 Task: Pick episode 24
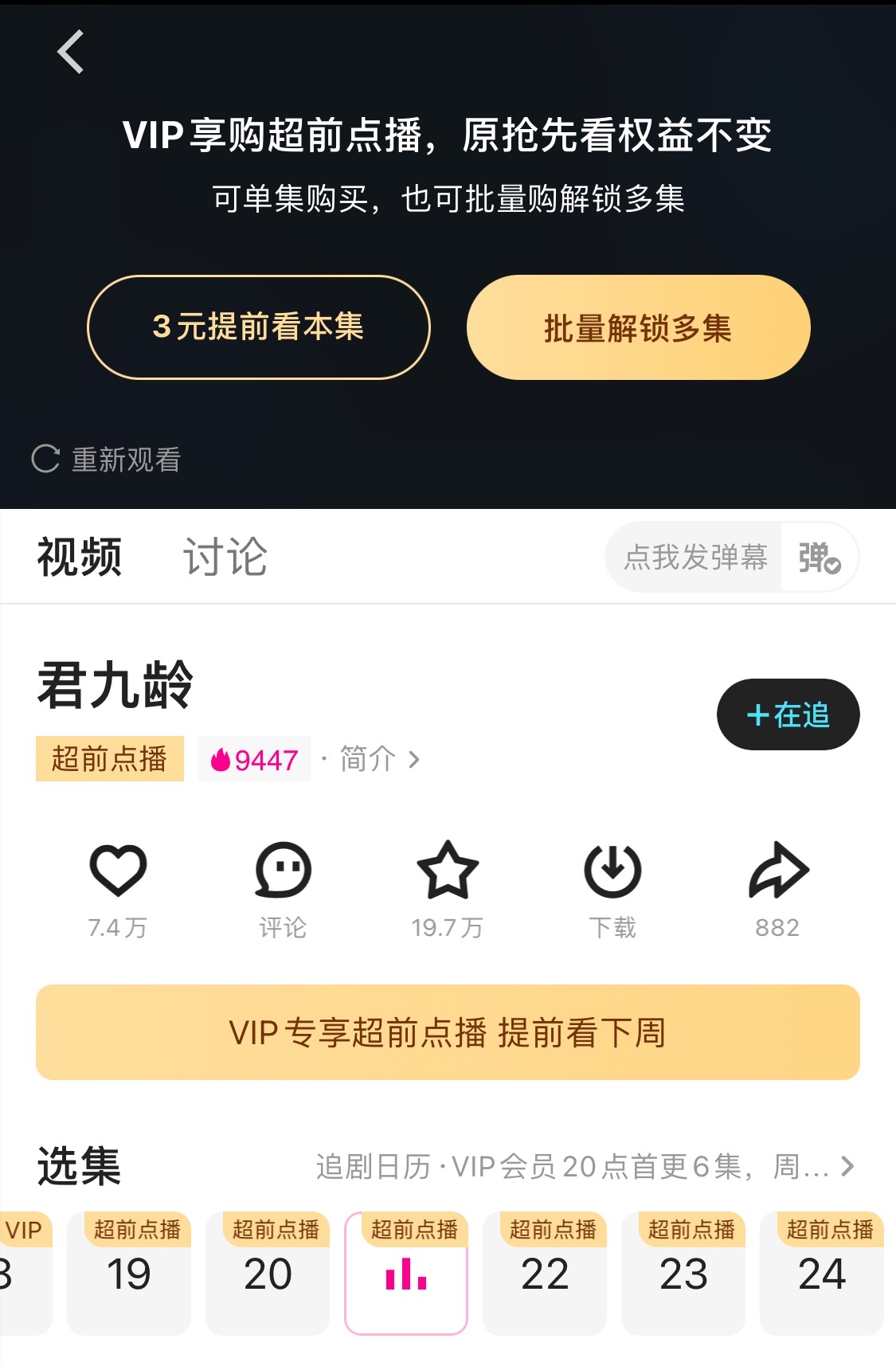822,1273
